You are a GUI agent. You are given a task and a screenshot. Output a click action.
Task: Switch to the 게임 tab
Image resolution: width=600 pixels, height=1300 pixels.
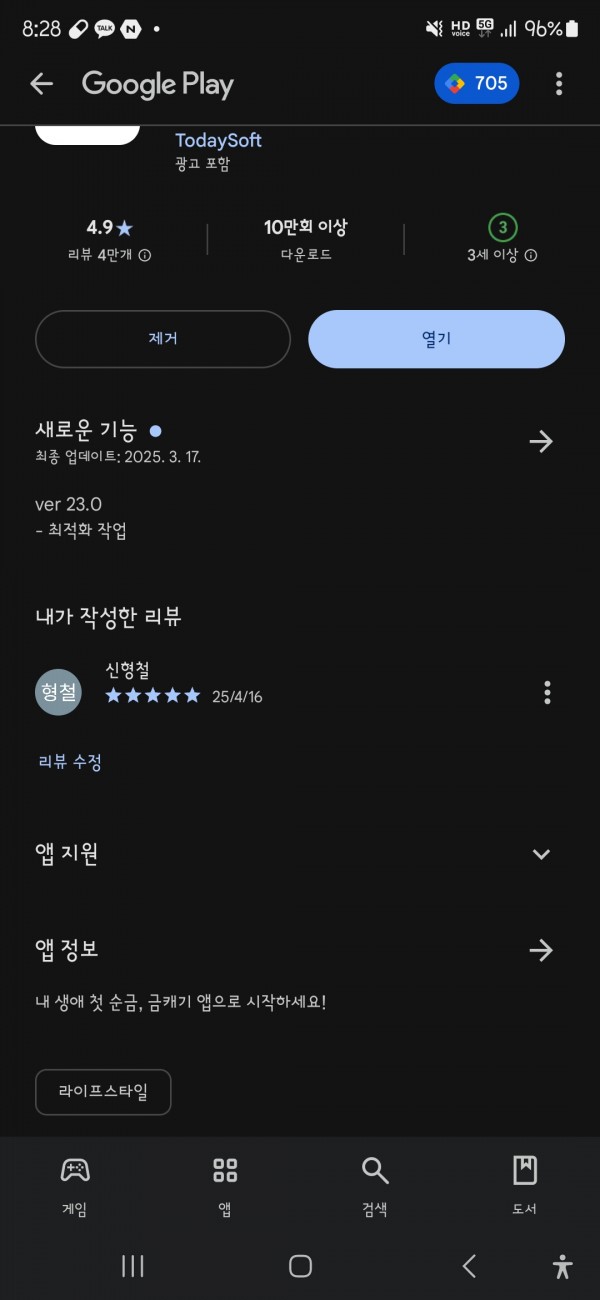coord(75,1187)
